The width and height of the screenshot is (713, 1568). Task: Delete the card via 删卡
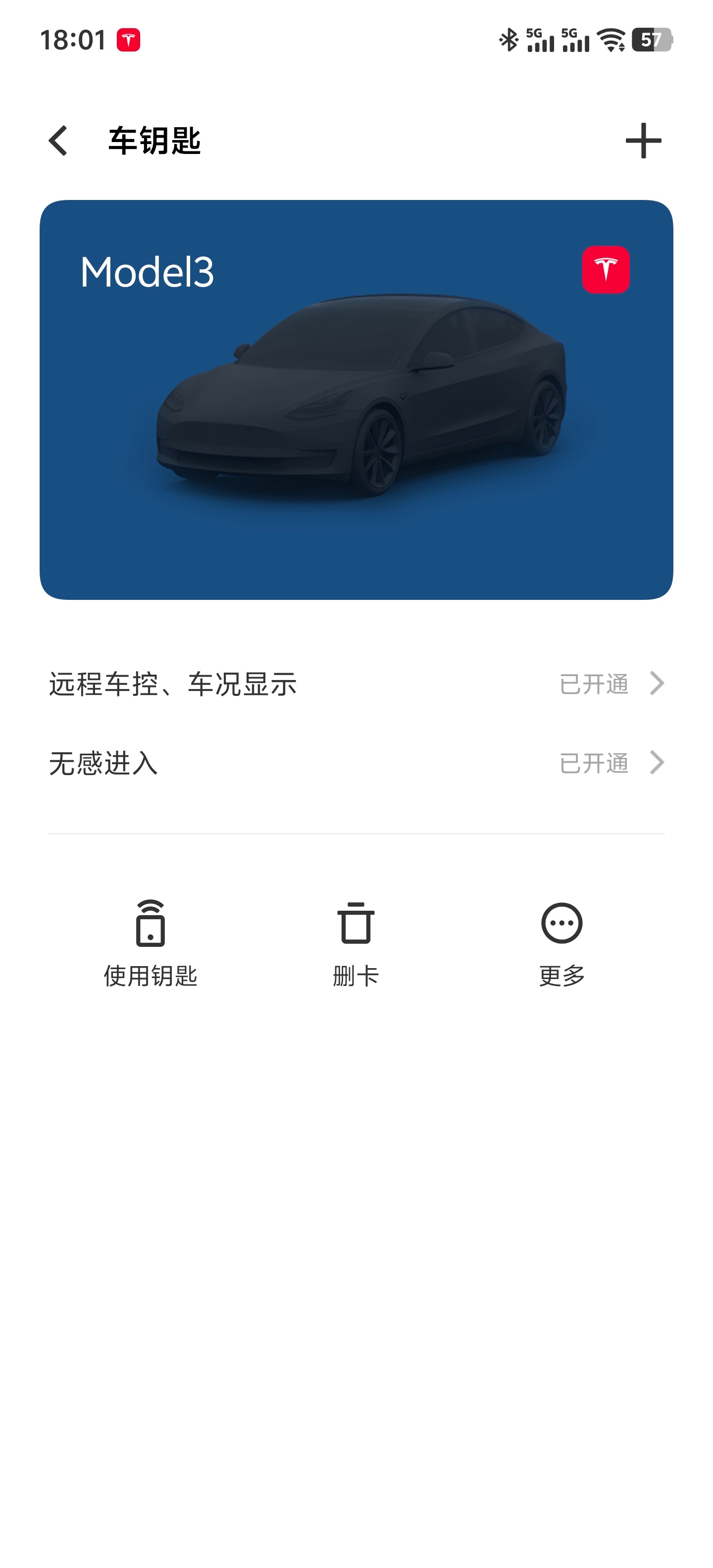tap(356, 943)
